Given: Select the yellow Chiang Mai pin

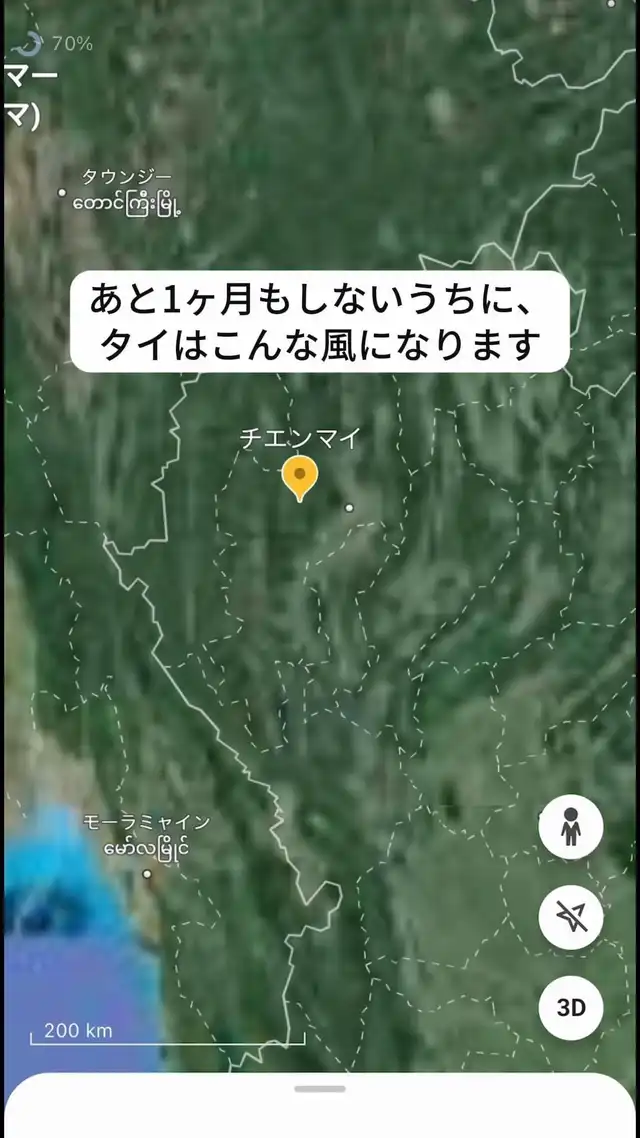Looking at the screenshot, I should pos(300,478).
